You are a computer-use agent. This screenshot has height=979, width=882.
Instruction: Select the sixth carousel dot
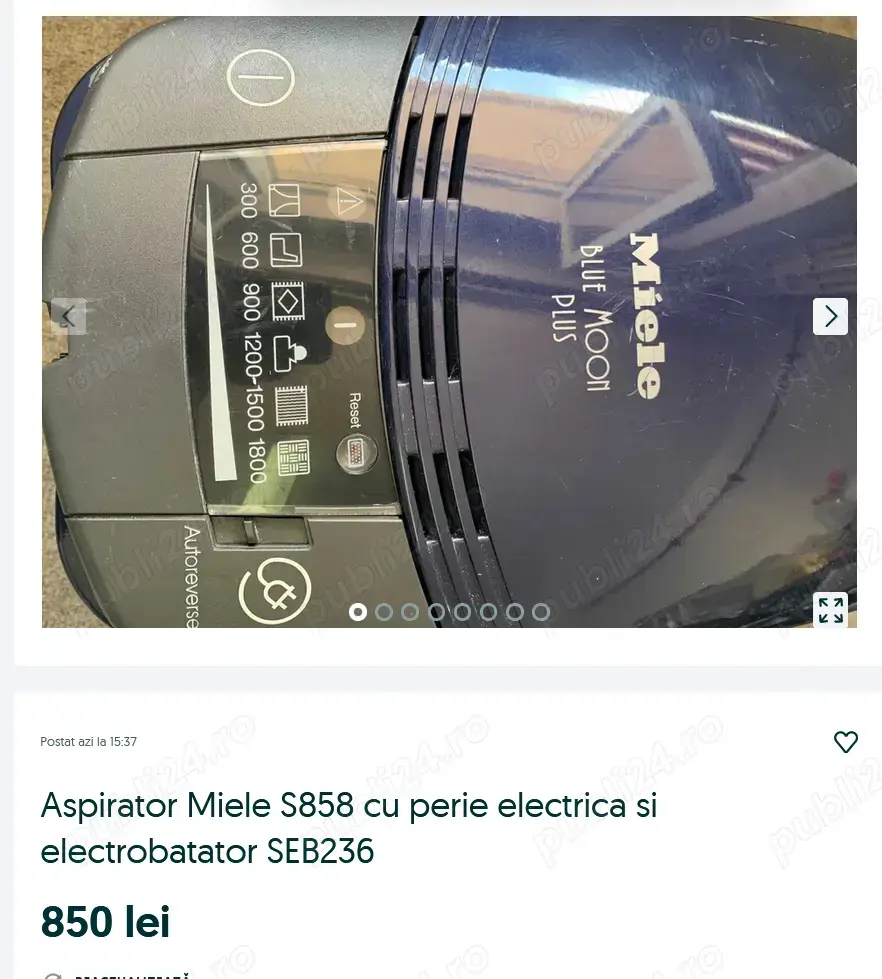488,612
